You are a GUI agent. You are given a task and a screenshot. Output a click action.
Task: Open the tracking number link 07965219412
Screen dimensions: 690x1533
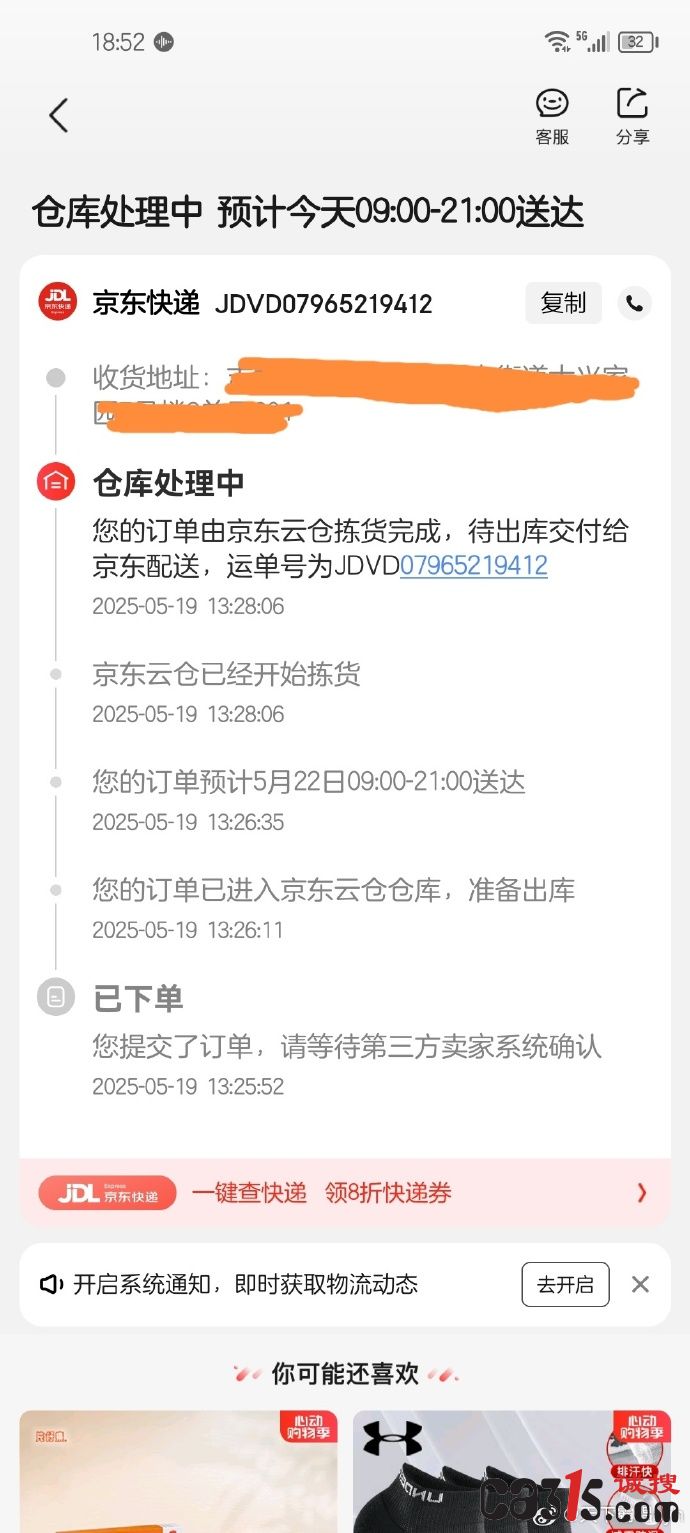(x=474, y=566)
